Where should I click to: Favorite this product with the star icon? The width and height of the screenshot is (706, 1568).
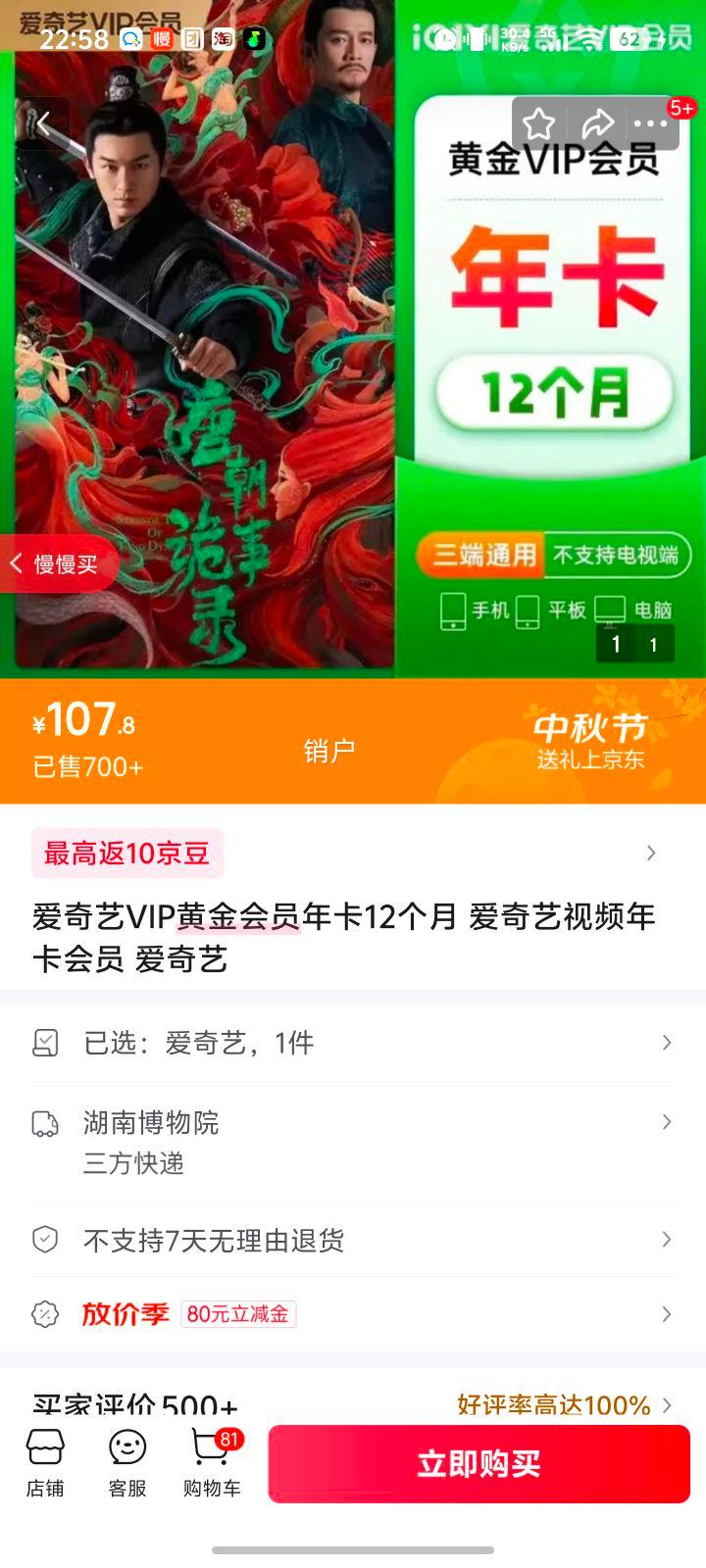click(x=538, y=124)
